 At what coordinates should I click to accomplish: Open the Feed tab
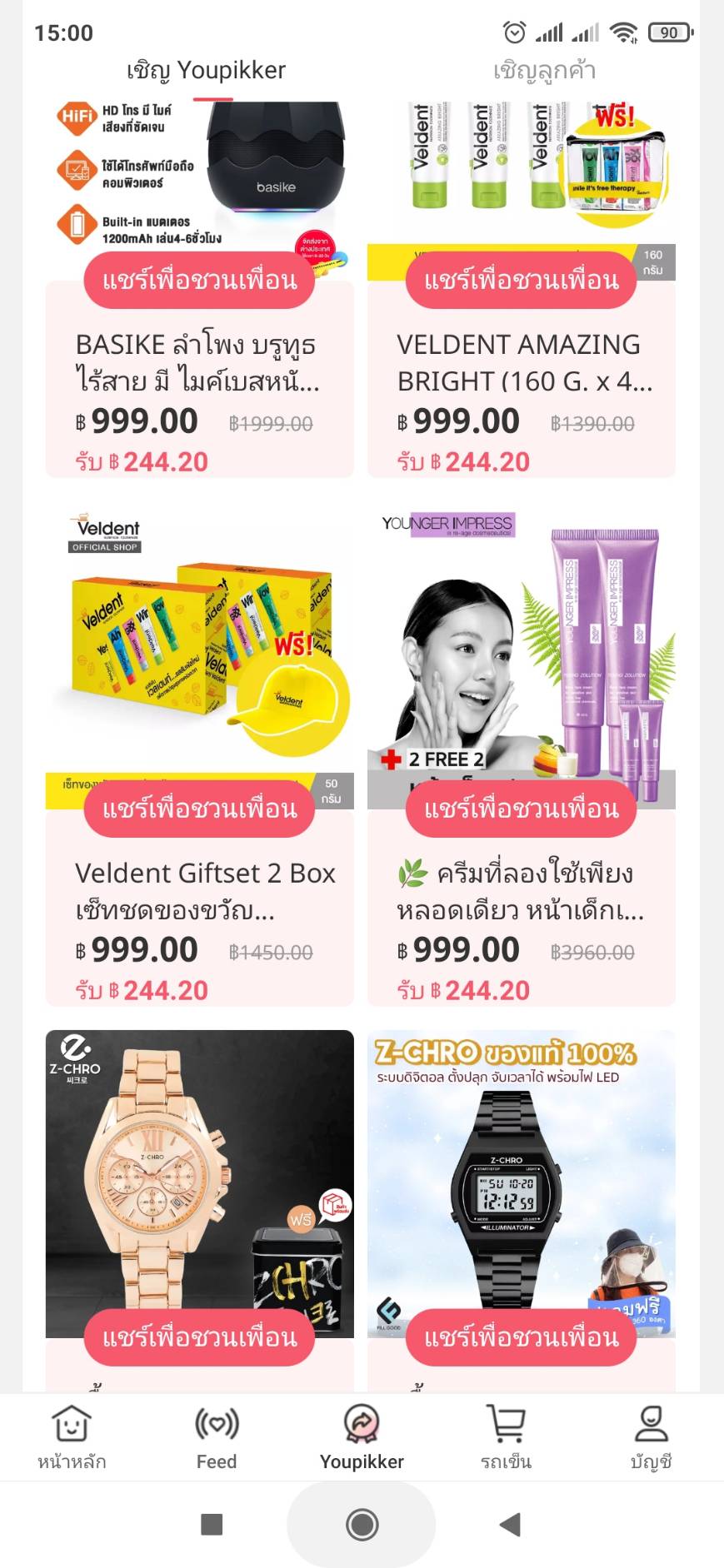(217, 1438)
